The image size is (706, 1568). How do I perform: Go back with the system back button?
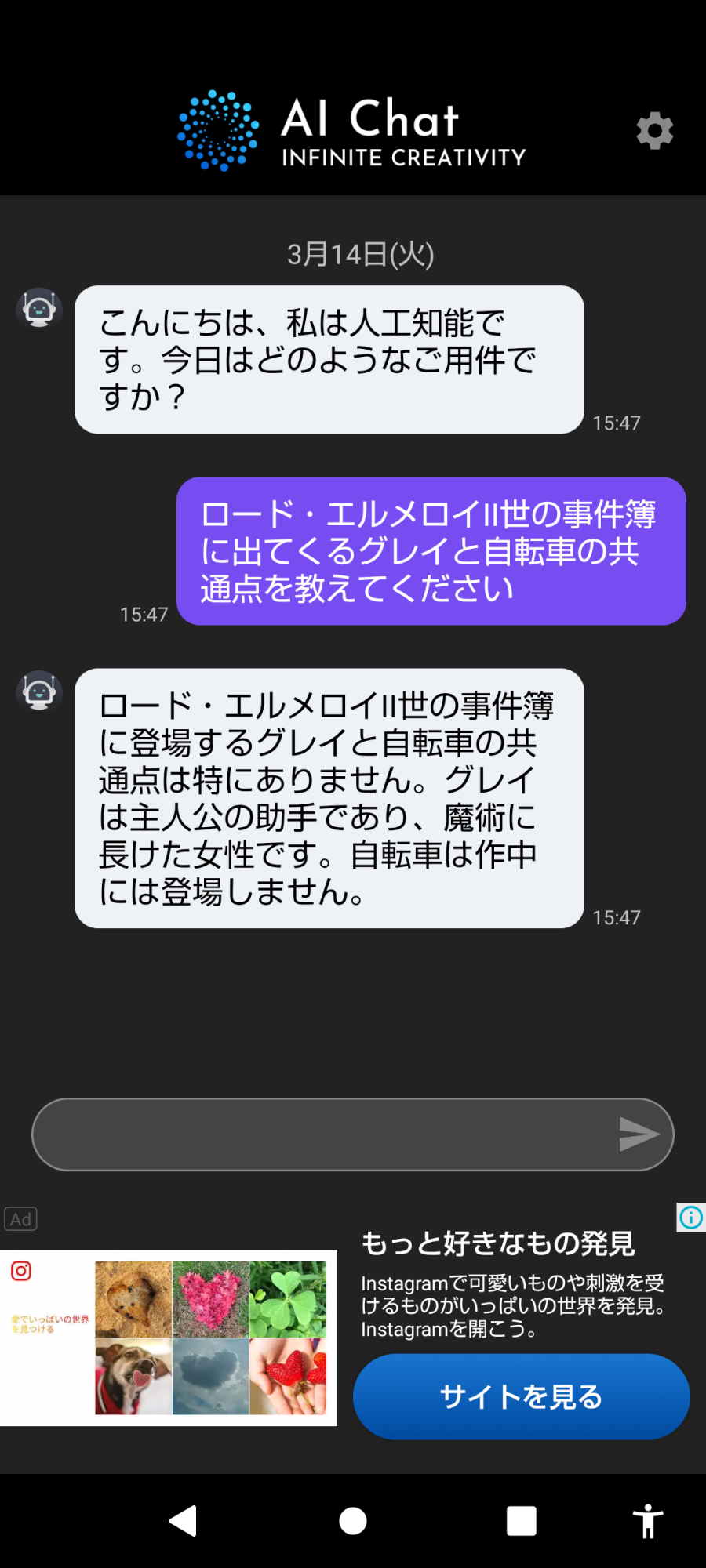(184, 1521)
